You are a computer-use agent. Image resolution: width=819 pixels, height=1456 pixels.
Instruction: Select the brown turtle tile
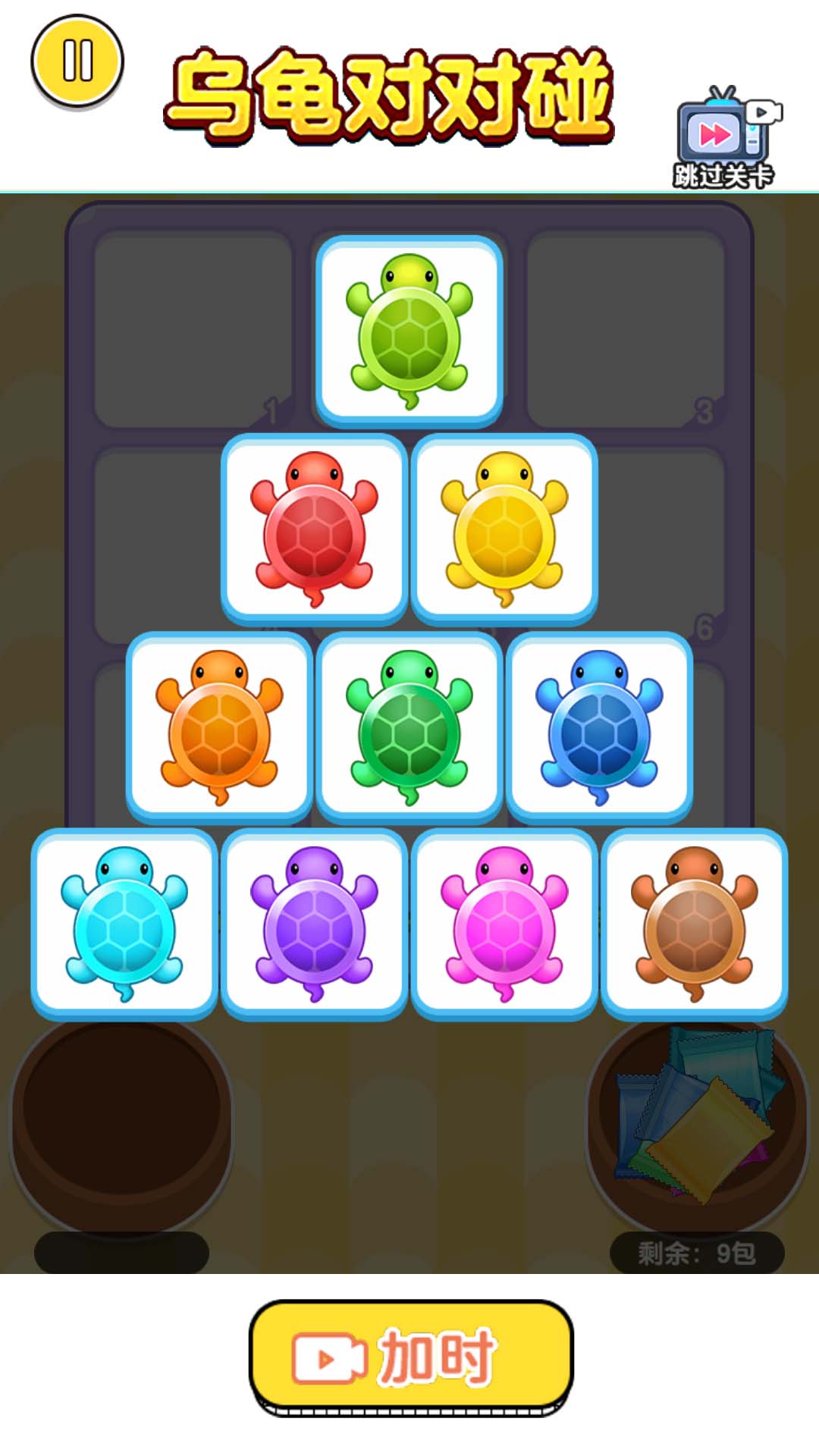pyautogui.click(x=694, y=924)
